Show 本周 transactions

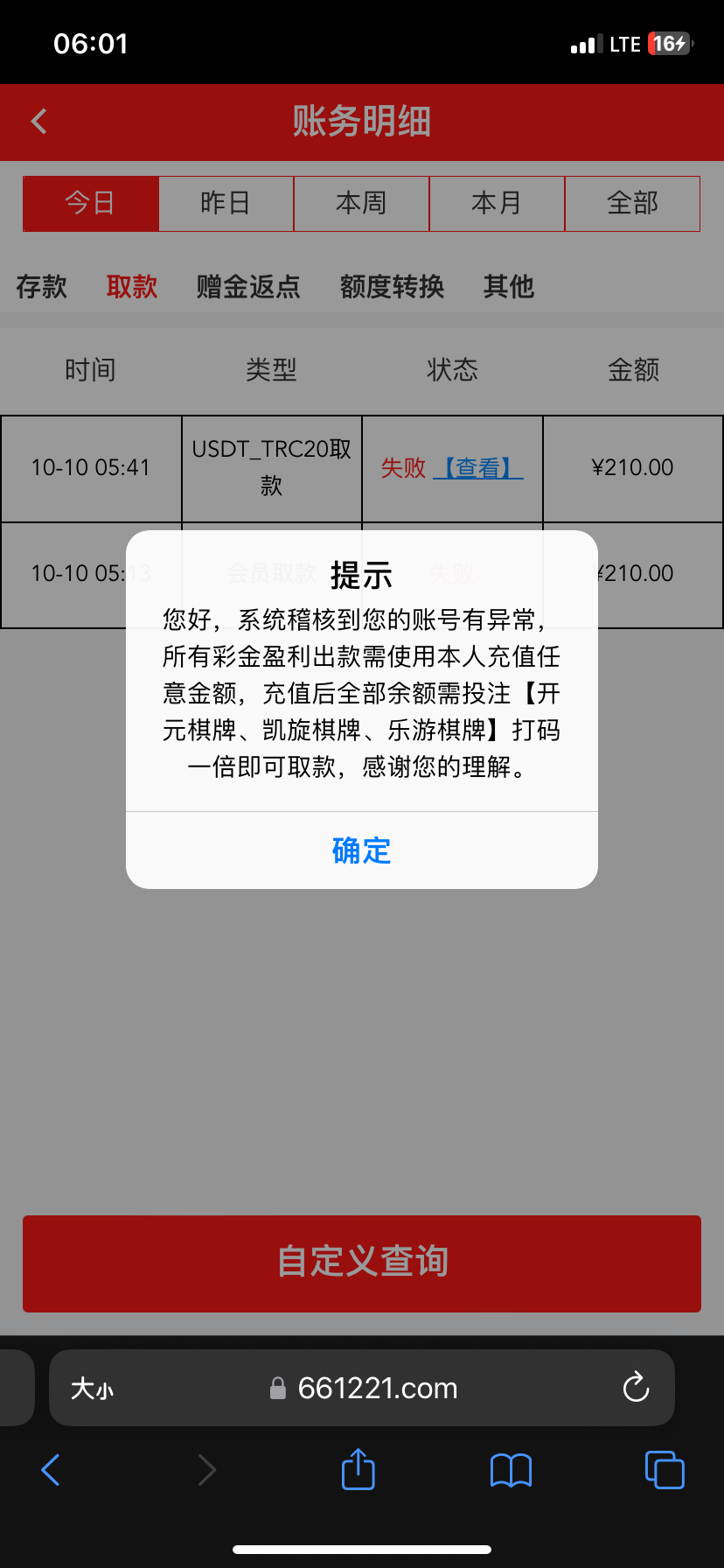[x=361, y=203]
